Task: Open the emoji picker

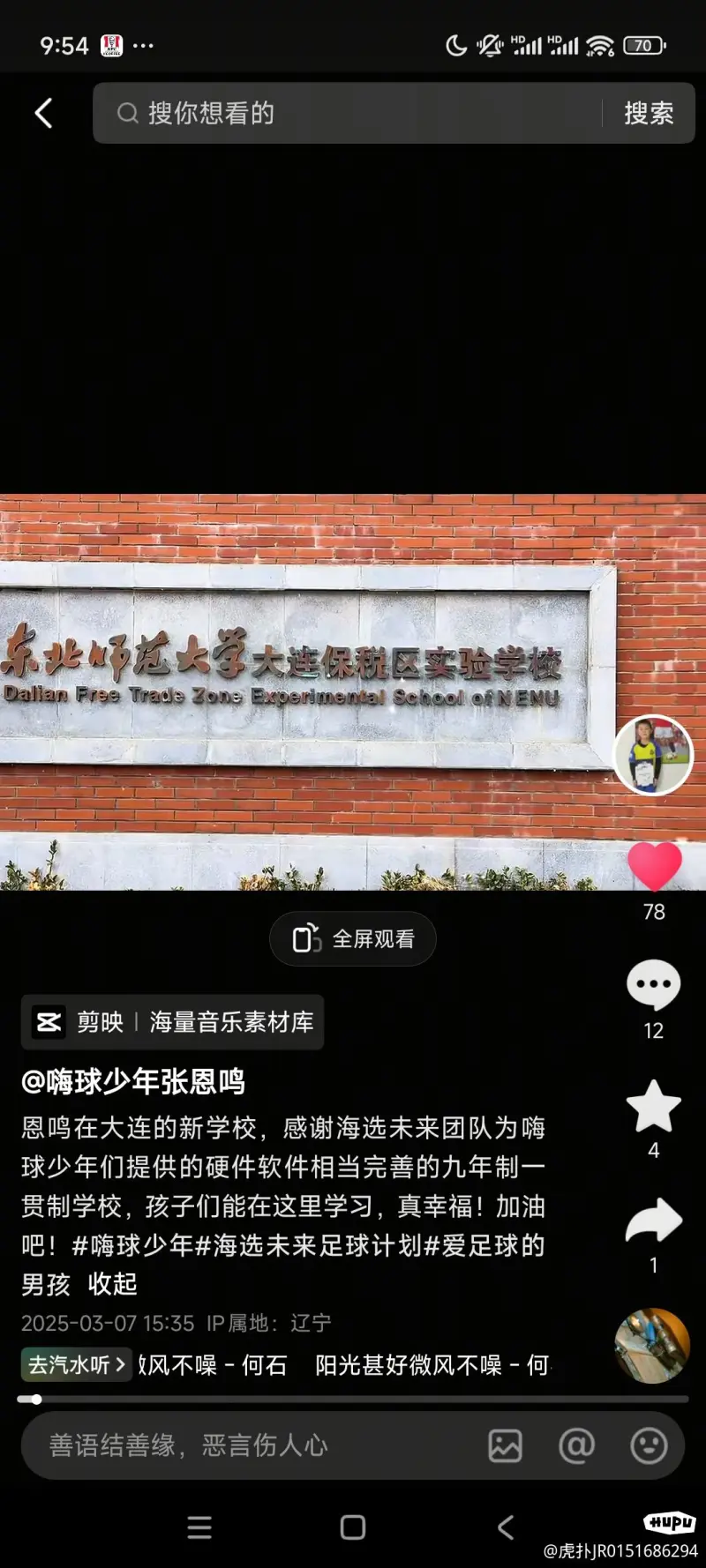Action: [x=649, y=1446]
